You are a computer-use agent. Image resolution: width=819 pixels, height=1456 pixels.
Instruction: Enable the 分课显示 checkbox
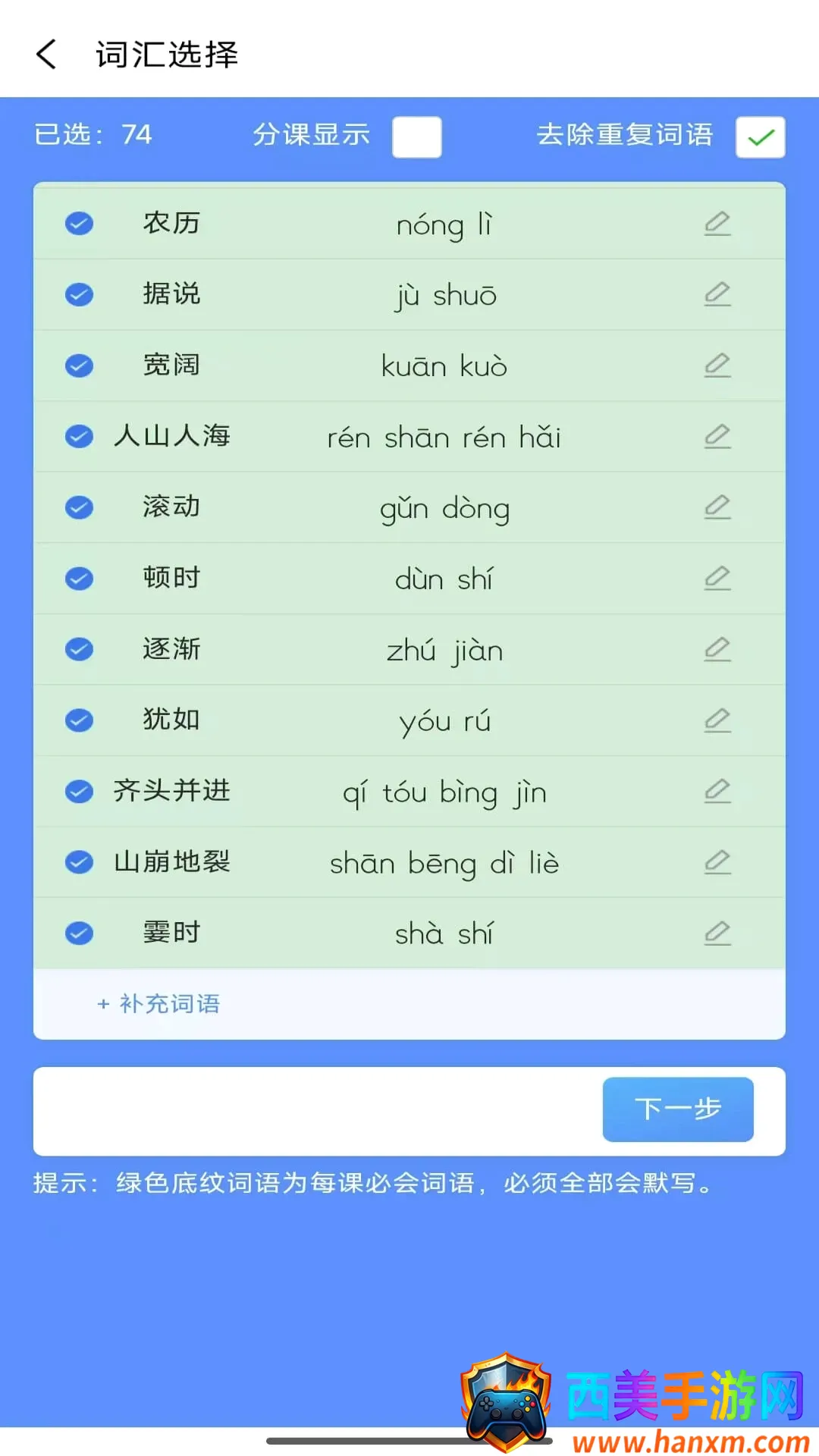[x=416, y=136]
